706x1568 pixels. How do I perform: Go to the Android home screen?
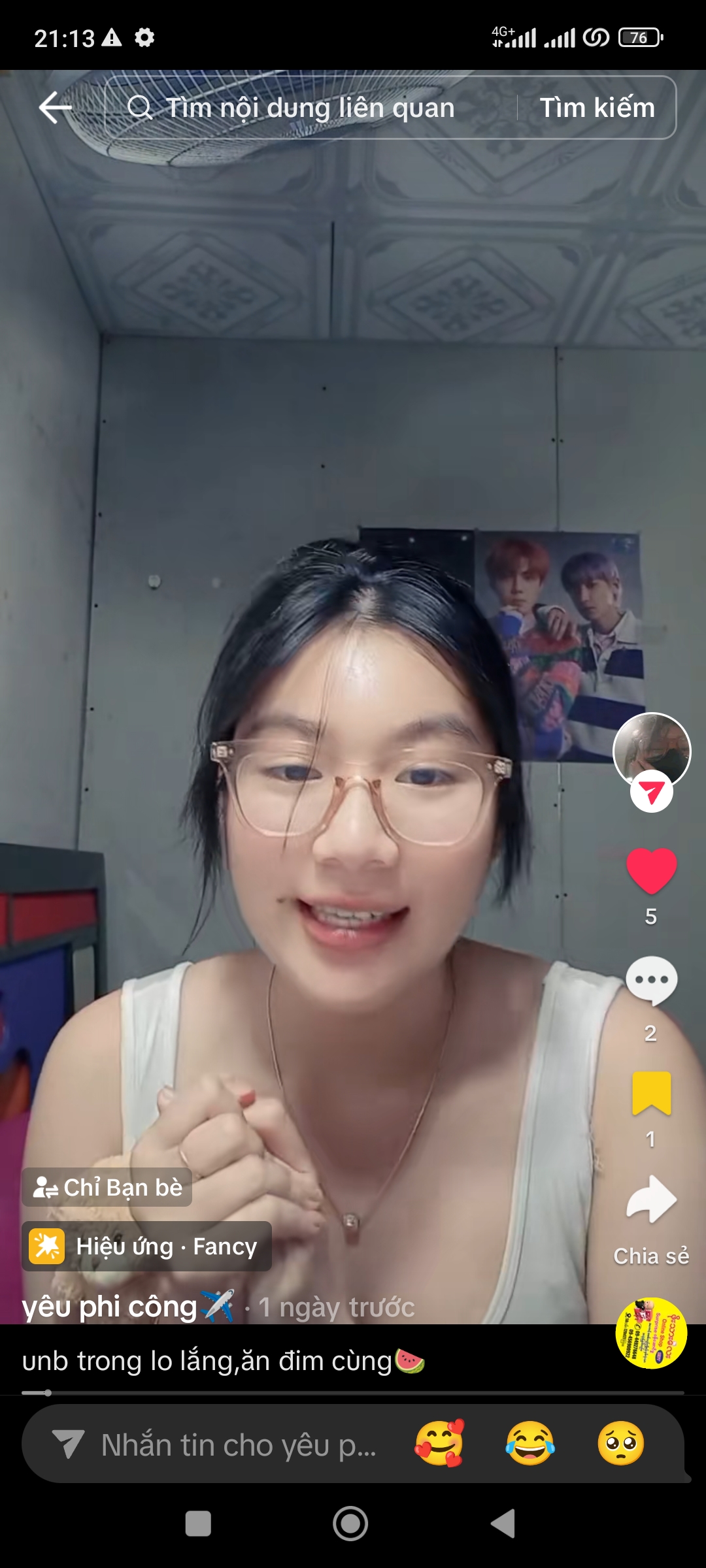350,1524
